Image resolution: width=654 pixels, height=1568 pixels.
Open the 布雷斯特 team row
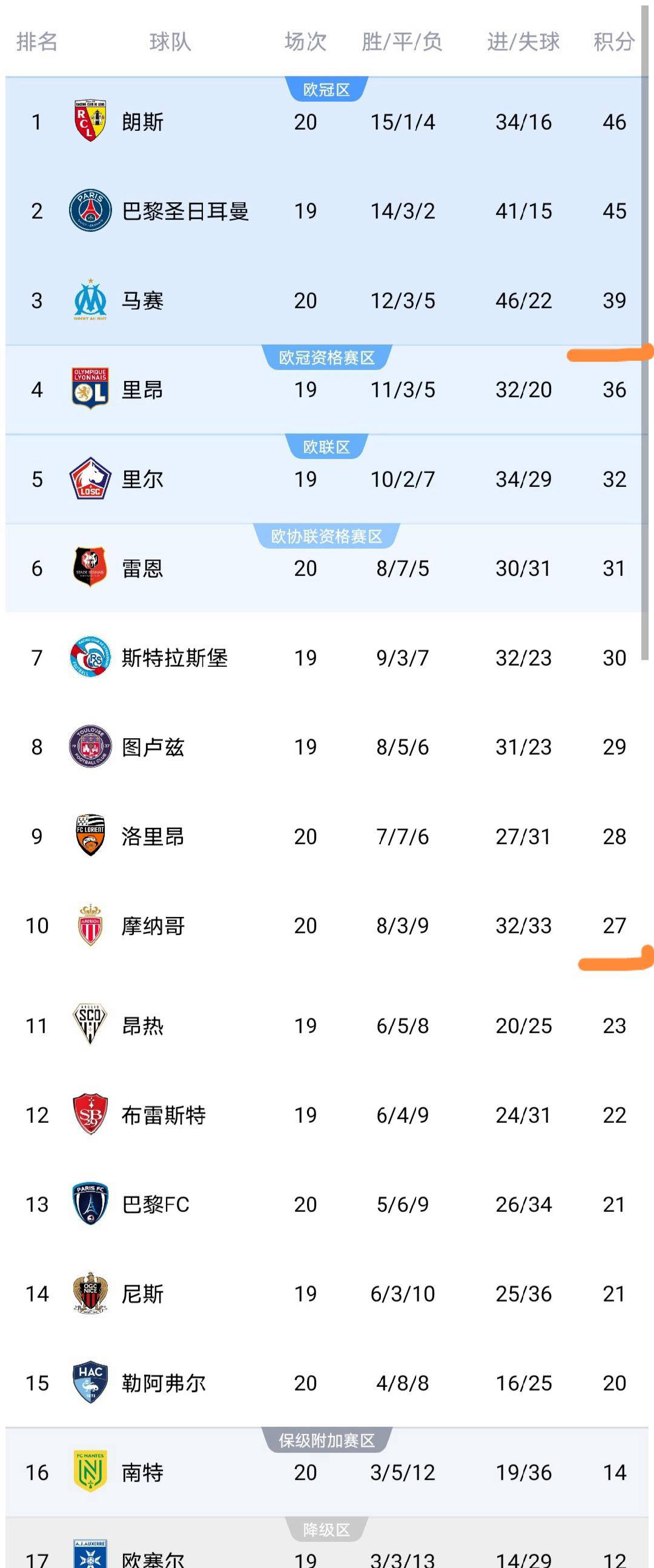pyautogui.click(x=163, y=1115)
